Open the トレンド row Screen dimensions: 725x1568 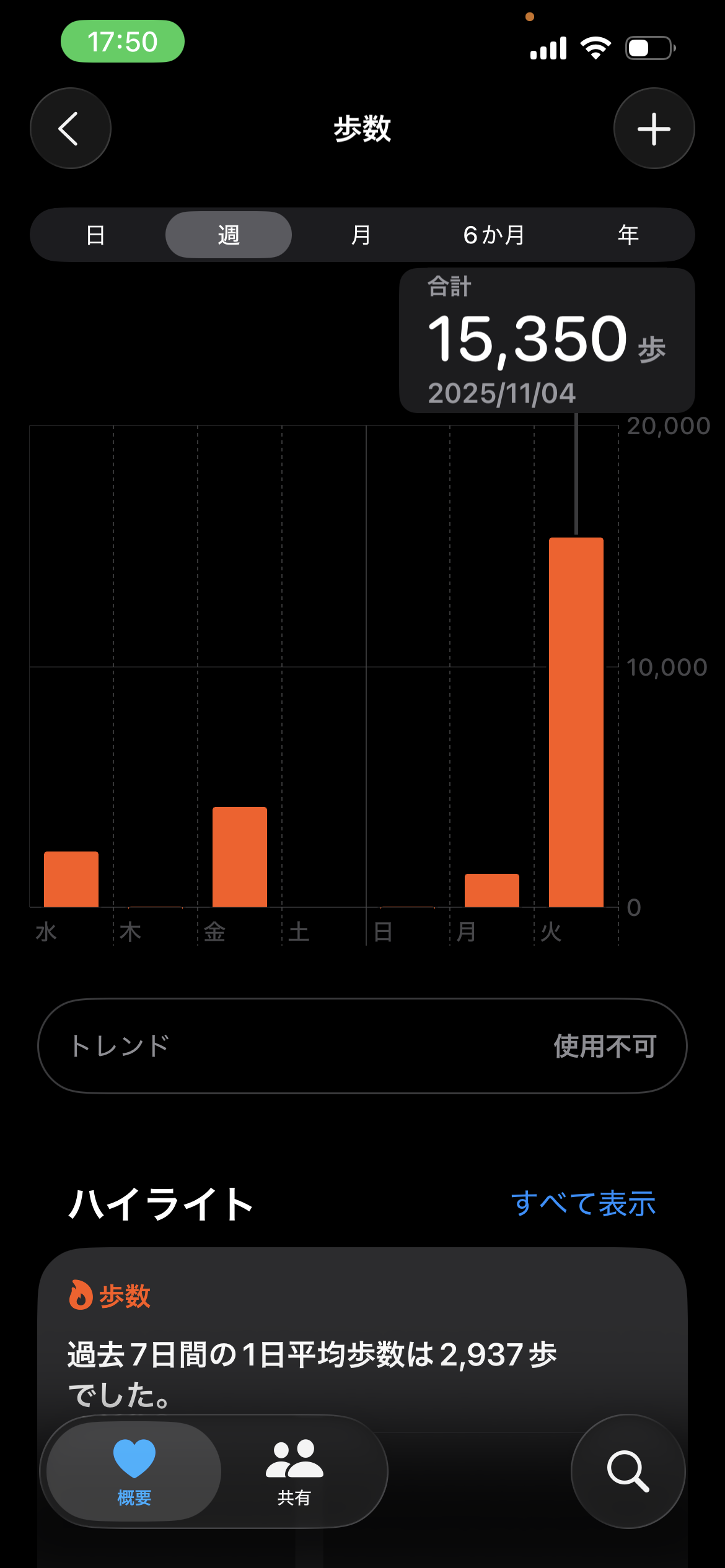(362, 1045)
